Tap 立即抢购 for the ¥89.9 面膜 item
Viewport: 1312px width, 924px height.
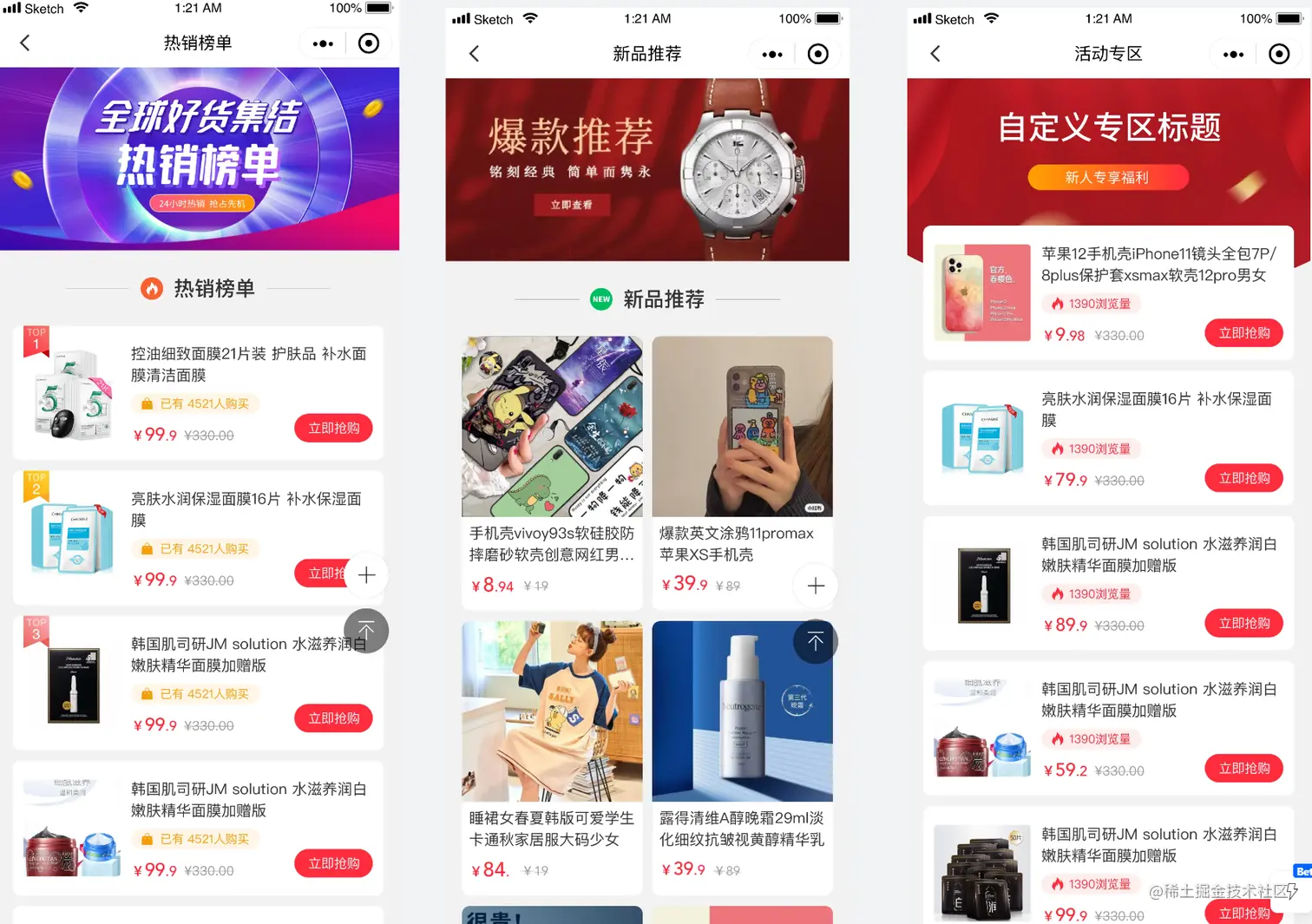pyautogui.click(x=1243, y=623)
